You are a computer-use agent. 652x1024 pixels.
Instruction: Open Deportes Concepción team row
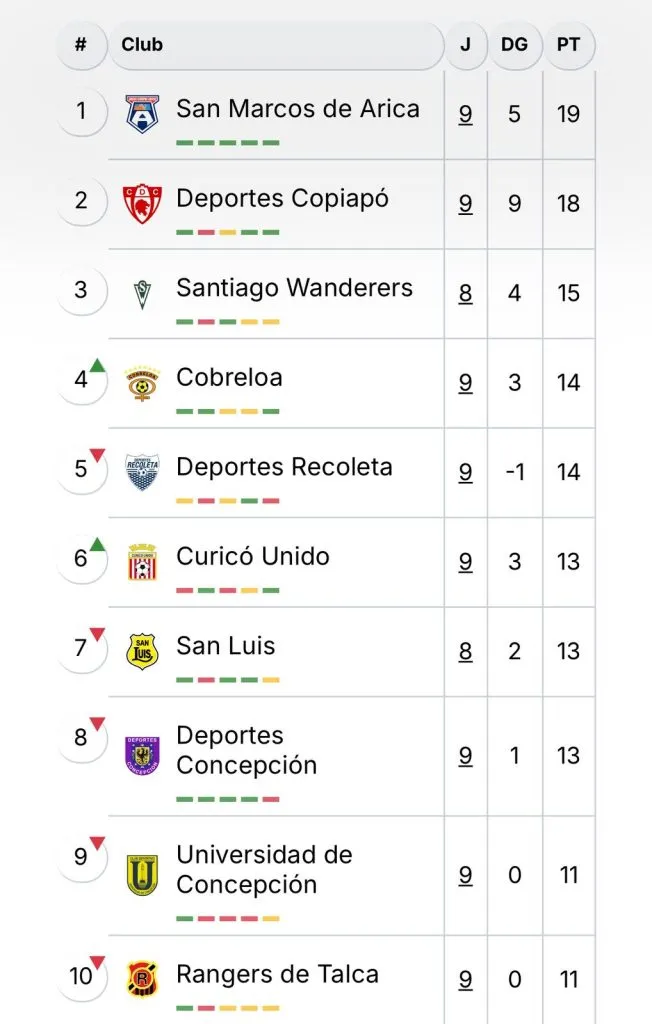coord(246,751)
